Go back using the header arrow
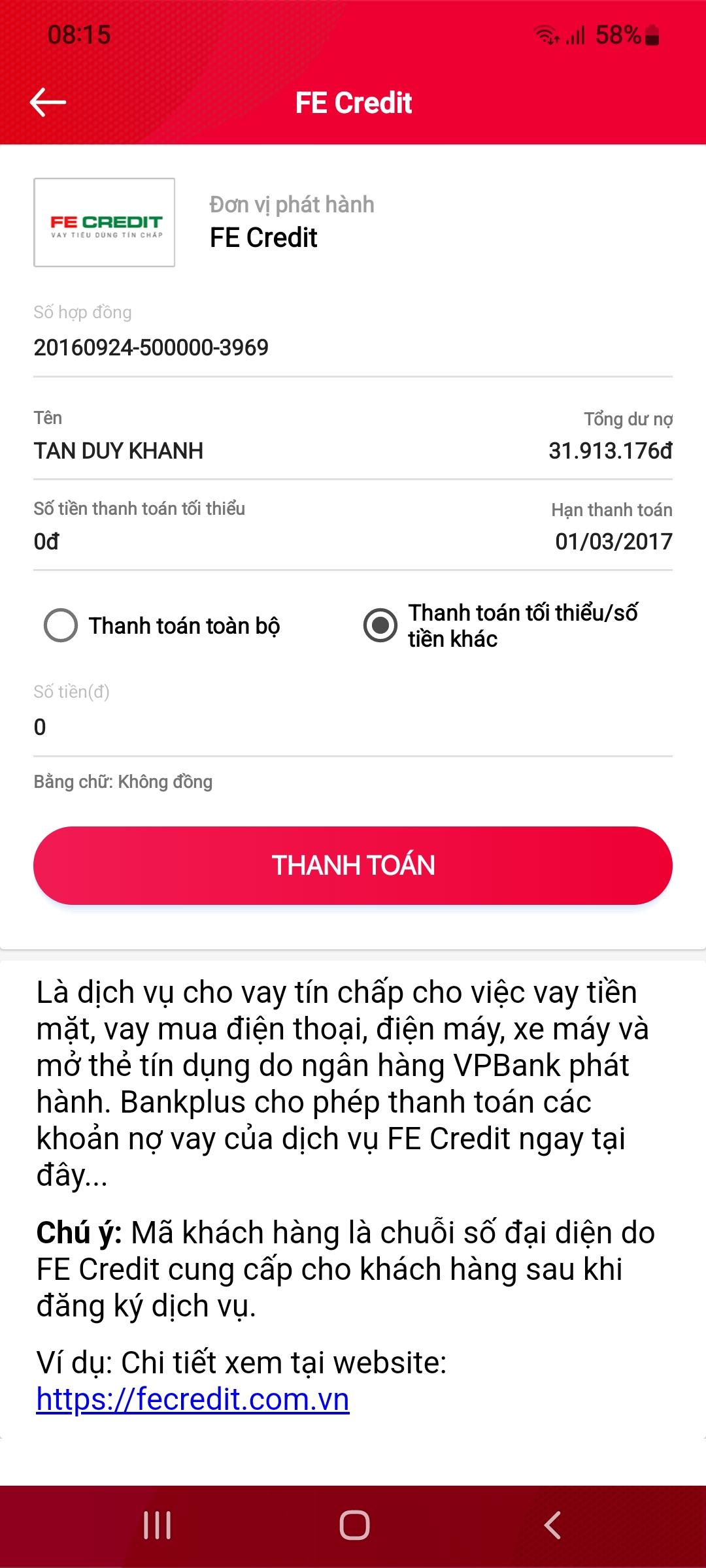This screenshot has height=1568, width=706. (x=48, y=103)
